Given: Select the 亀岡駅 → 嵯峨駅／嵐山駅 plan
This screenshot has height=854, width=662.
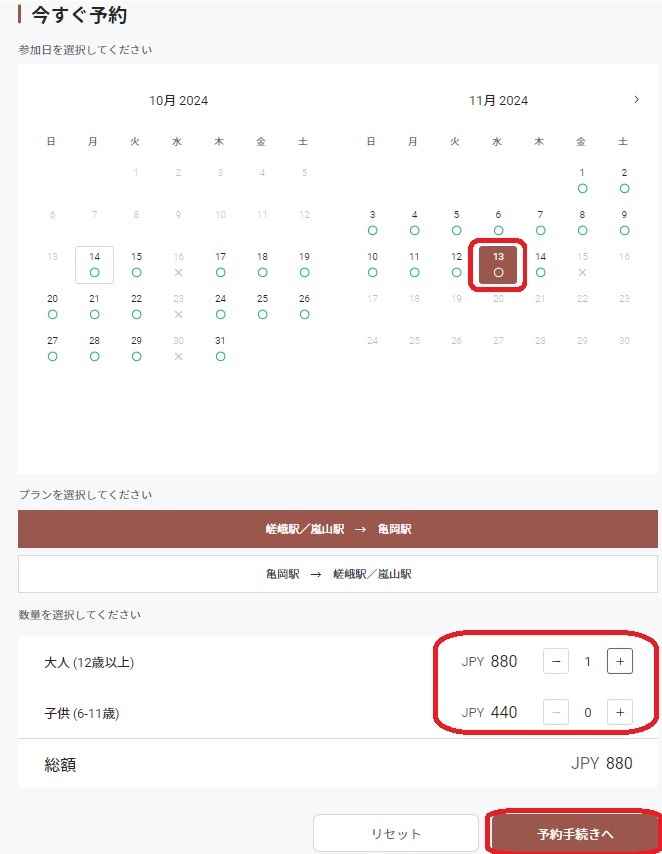Looking at the screenshot, I should [338, 574].
